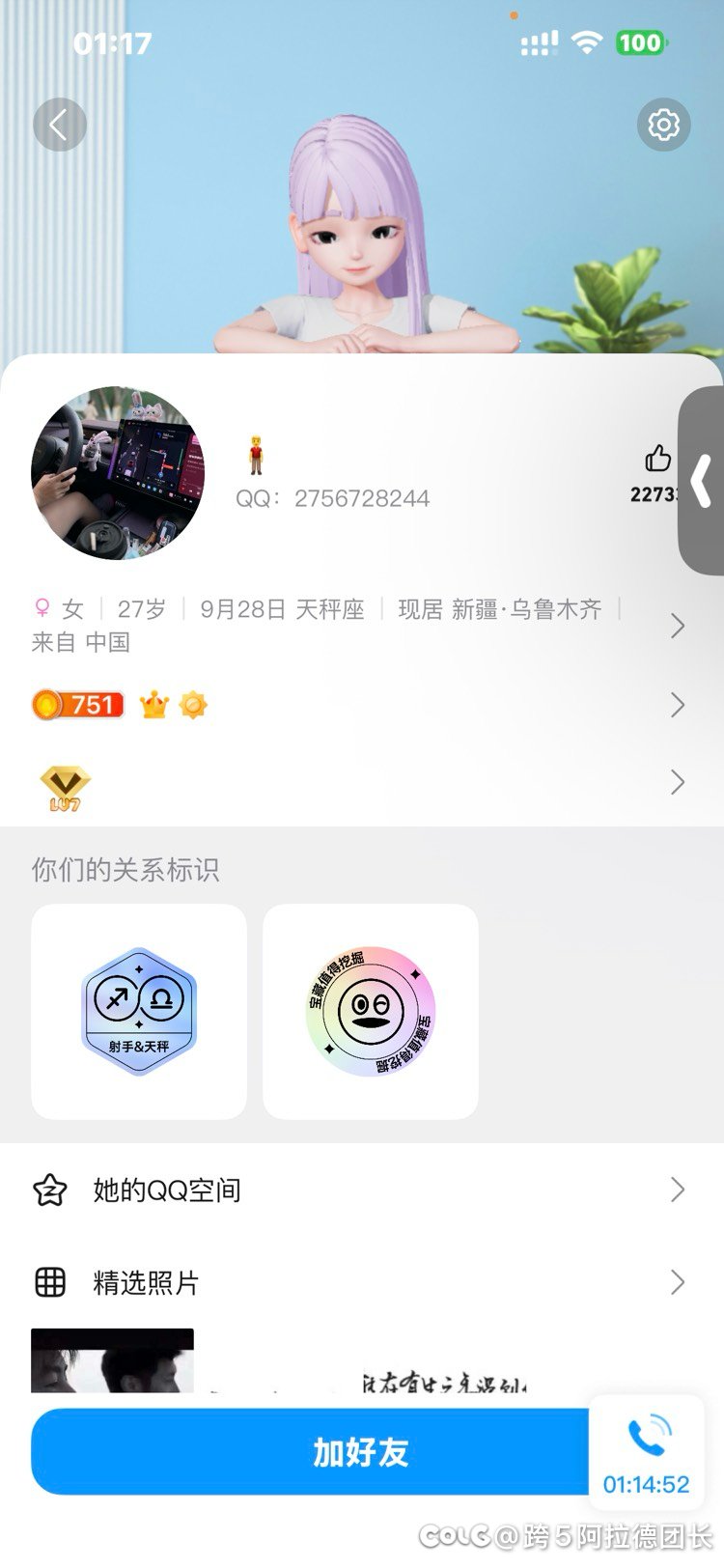Image resolution: width=724 pixels, height=1568 pixels.
Task: Open 精选照片 section
Action: 359,1282
